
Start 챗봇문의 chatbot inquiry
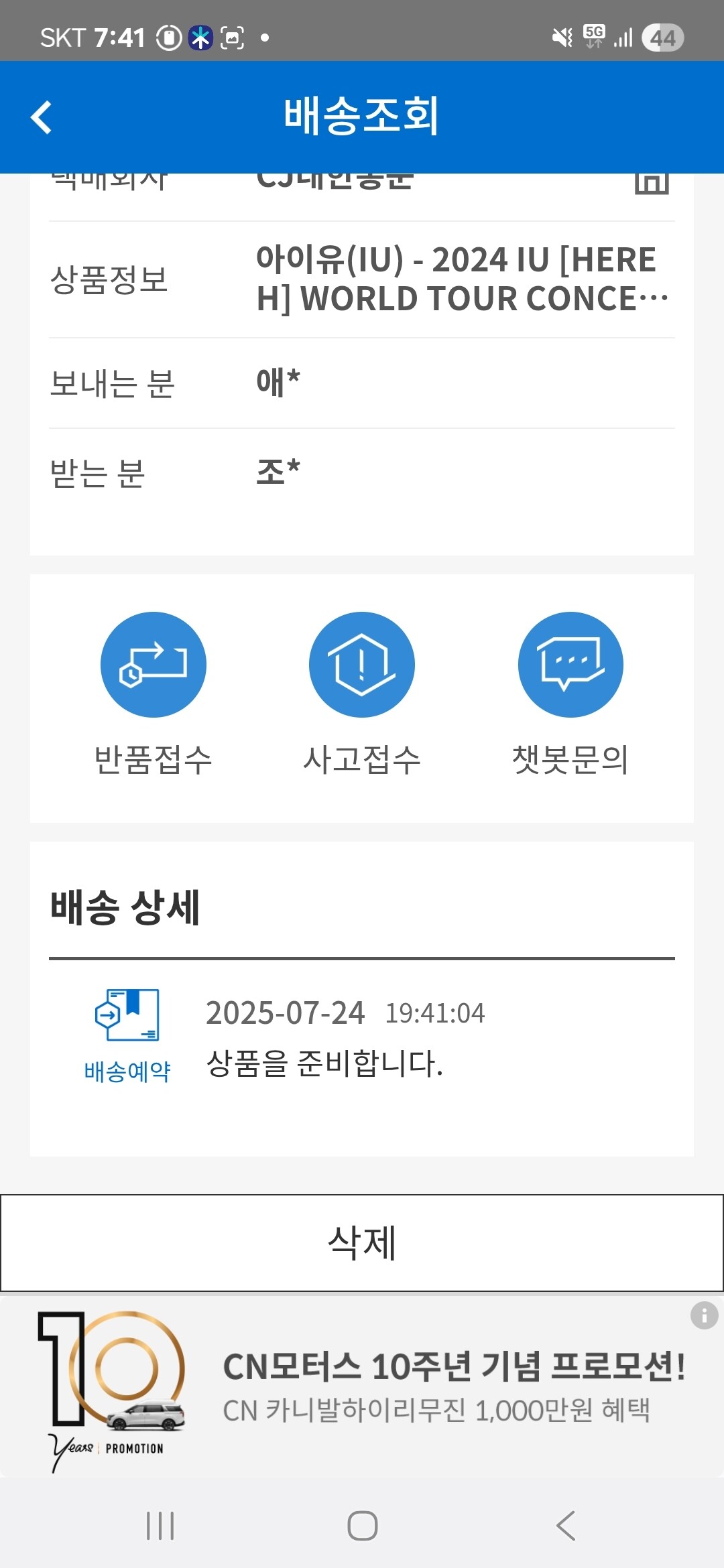click(570, 694)
